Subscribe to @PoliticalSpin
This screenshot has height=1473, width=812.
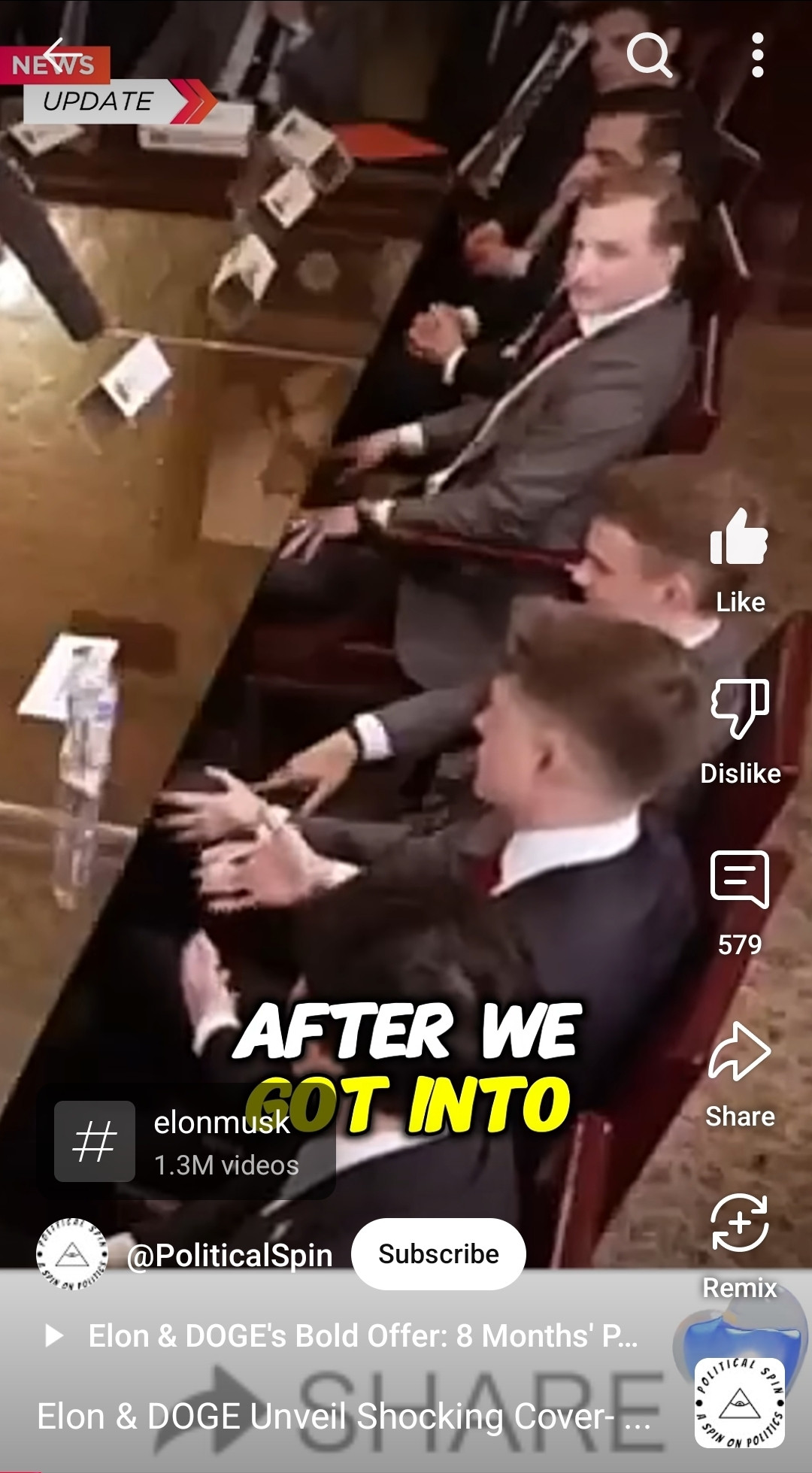pos(438,1253)
